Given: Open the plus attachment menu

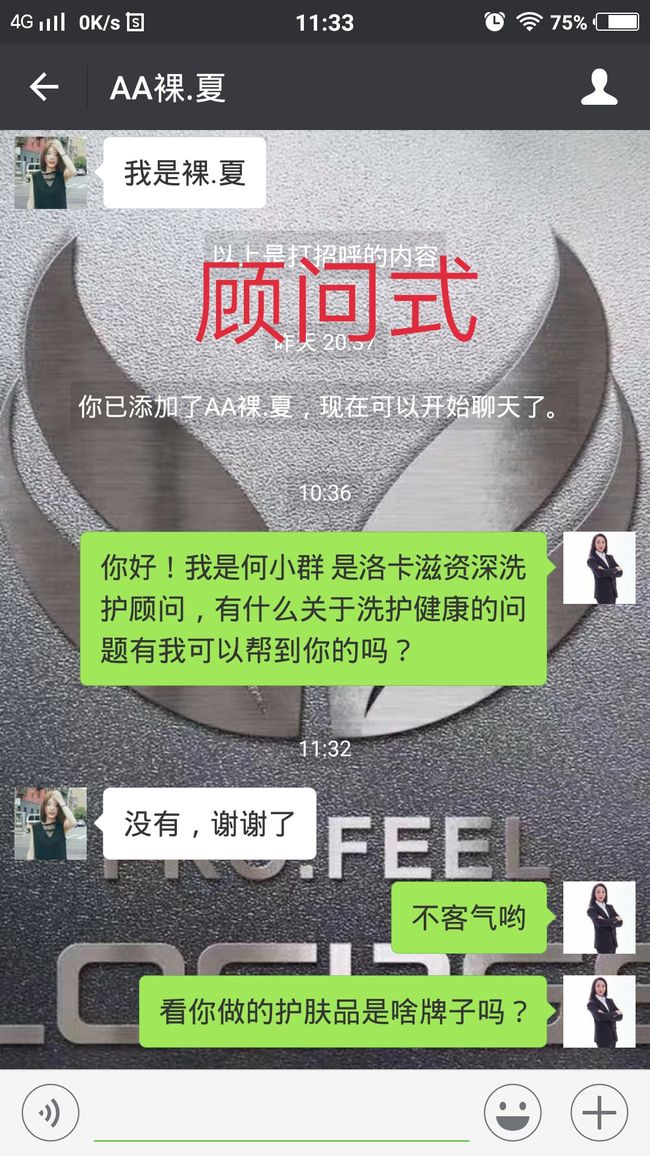Looking at the screenshot, I should [x=599, y=1113].
